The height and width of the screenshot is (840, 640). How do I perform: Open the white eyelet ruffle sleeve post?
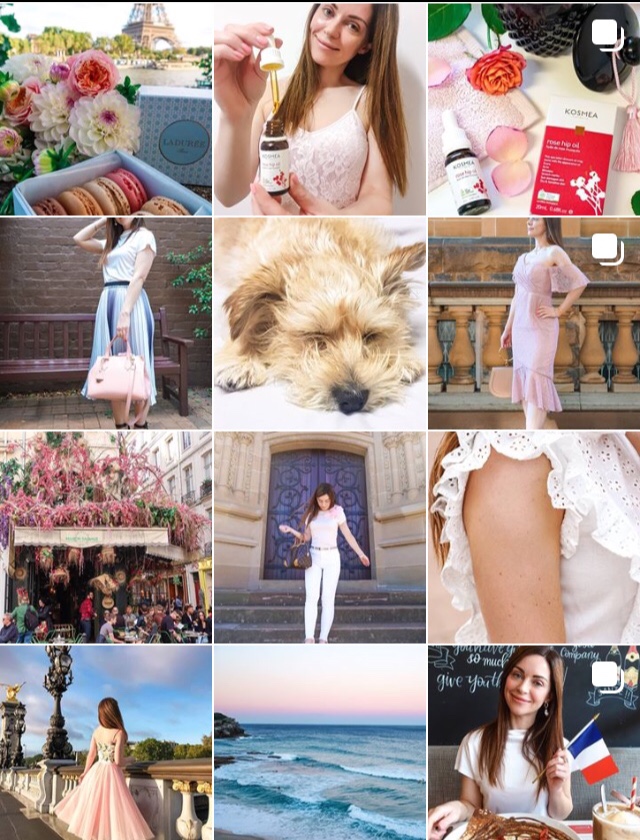[534, 537]
